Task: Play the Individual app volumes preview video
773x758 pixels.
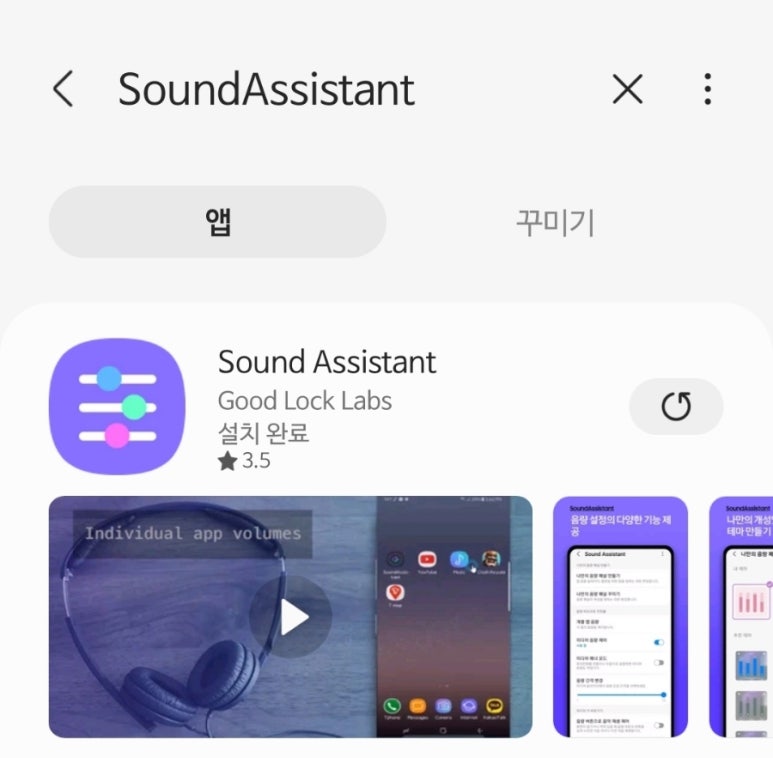Action: pos(293,617)
